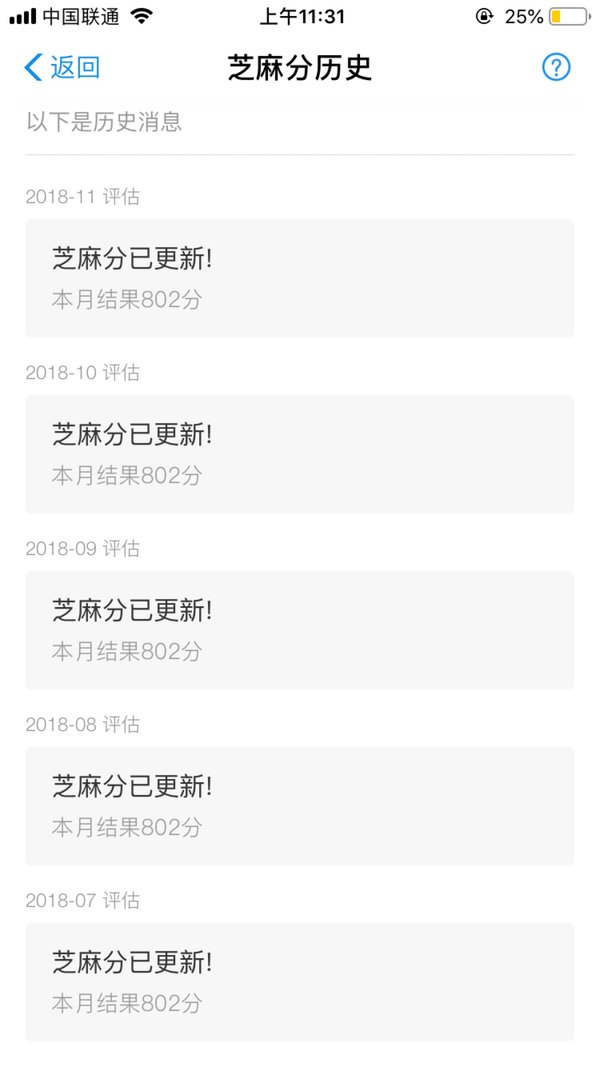Open the 2018-07 芝麻分已更新 card
Image resolution: width=600 pixels, height=1067 pixels.
click(299, 982)
